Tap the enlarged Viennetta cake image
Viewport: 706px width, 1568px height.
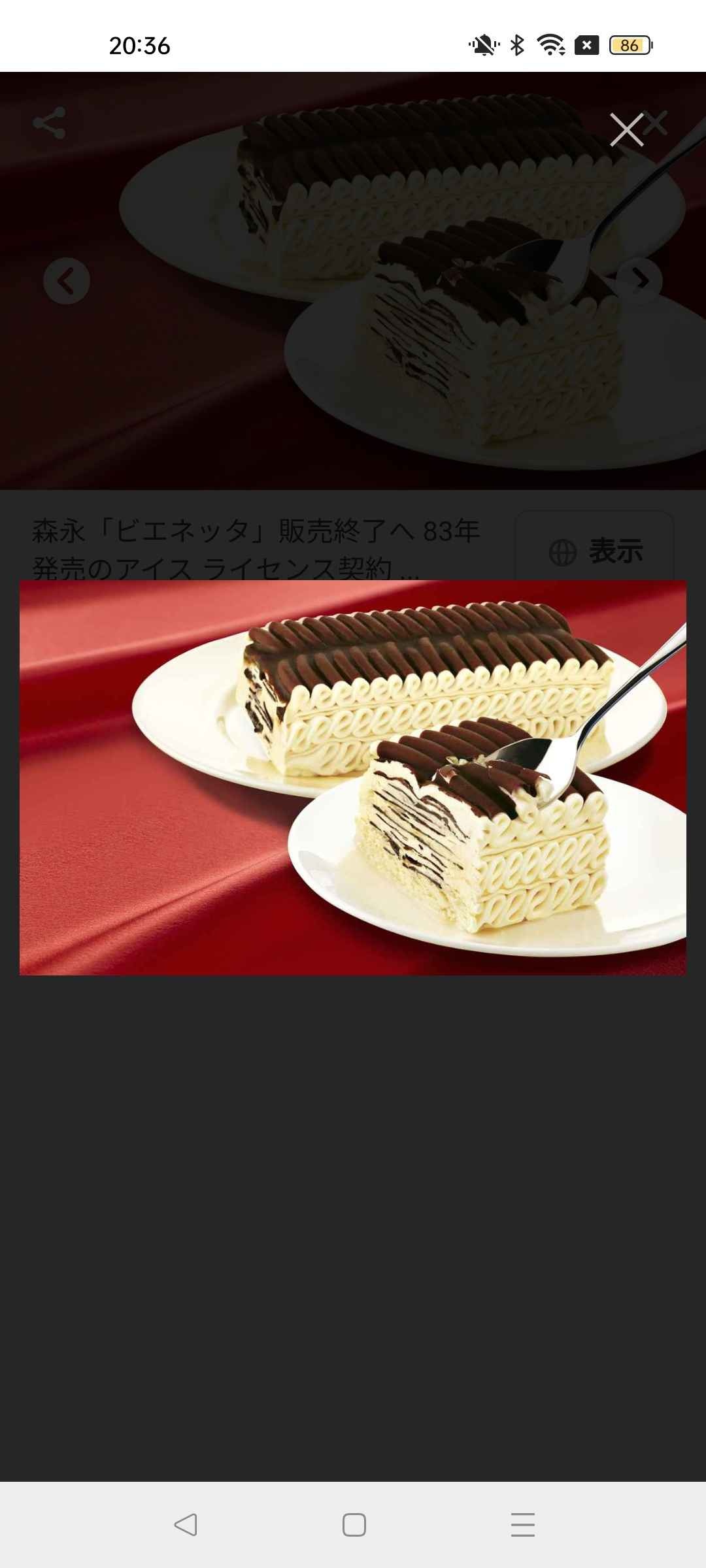pyautogui.click(x=353, y=777)
